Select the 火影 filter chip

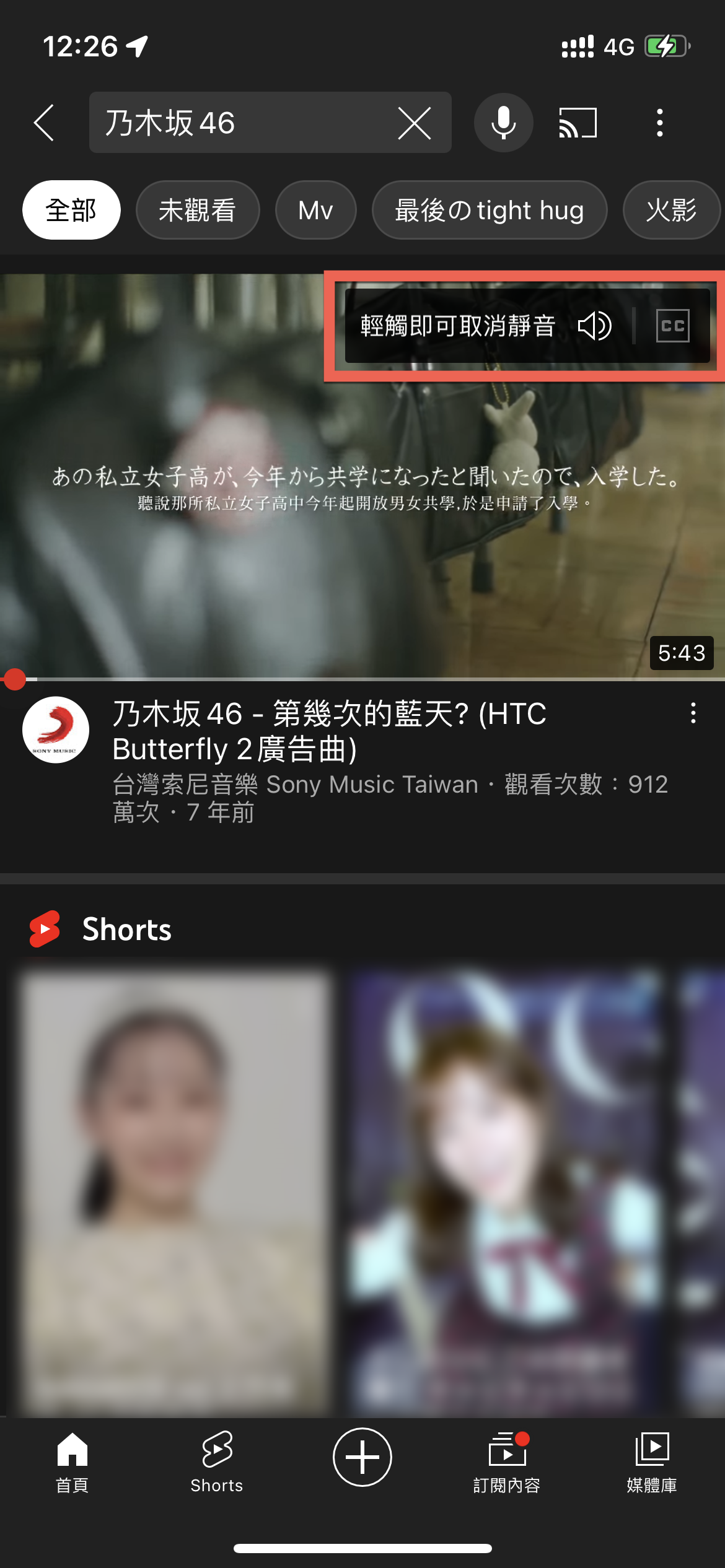[x=671, y=210]
